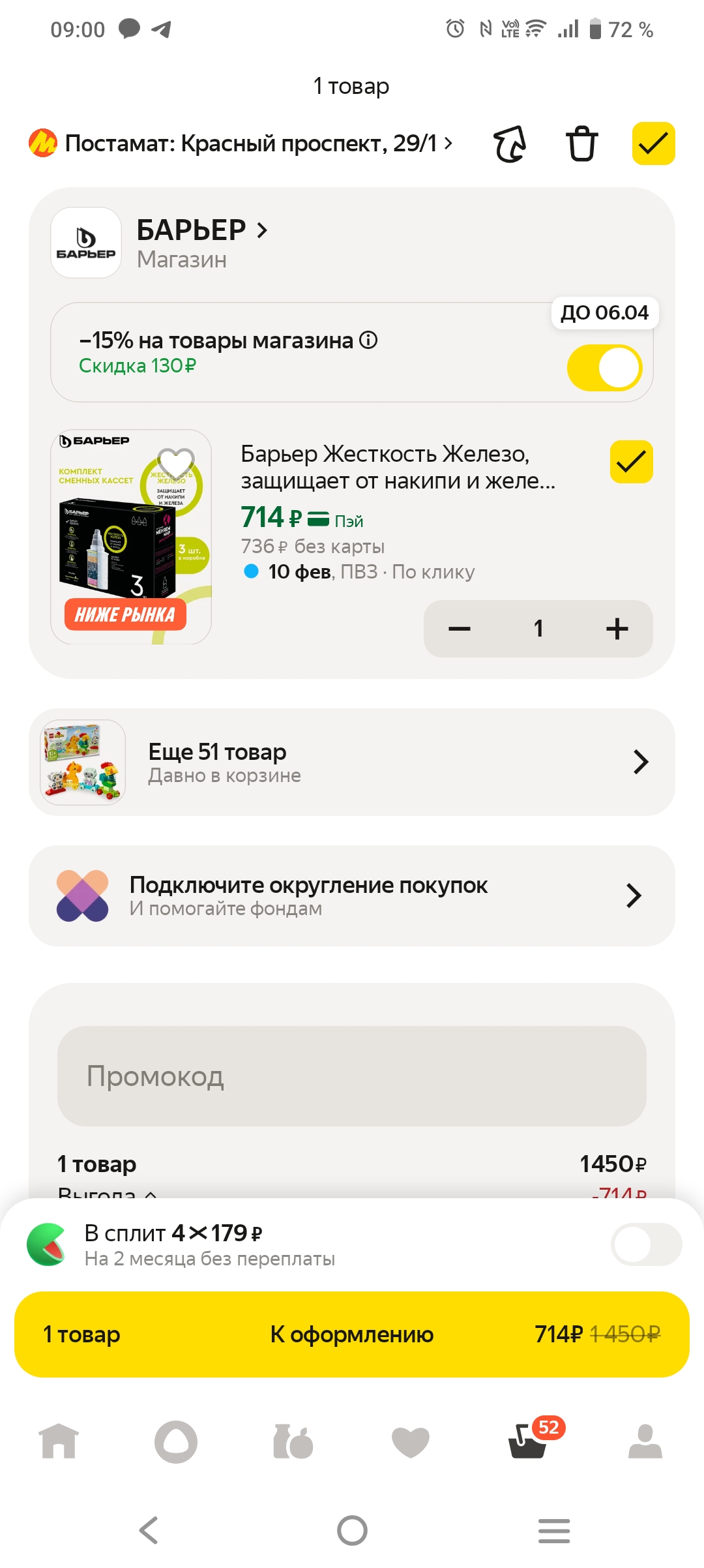Open the favorites heart tab
The height and width of the screenshot is (1568, 704).
[411, 1441]
